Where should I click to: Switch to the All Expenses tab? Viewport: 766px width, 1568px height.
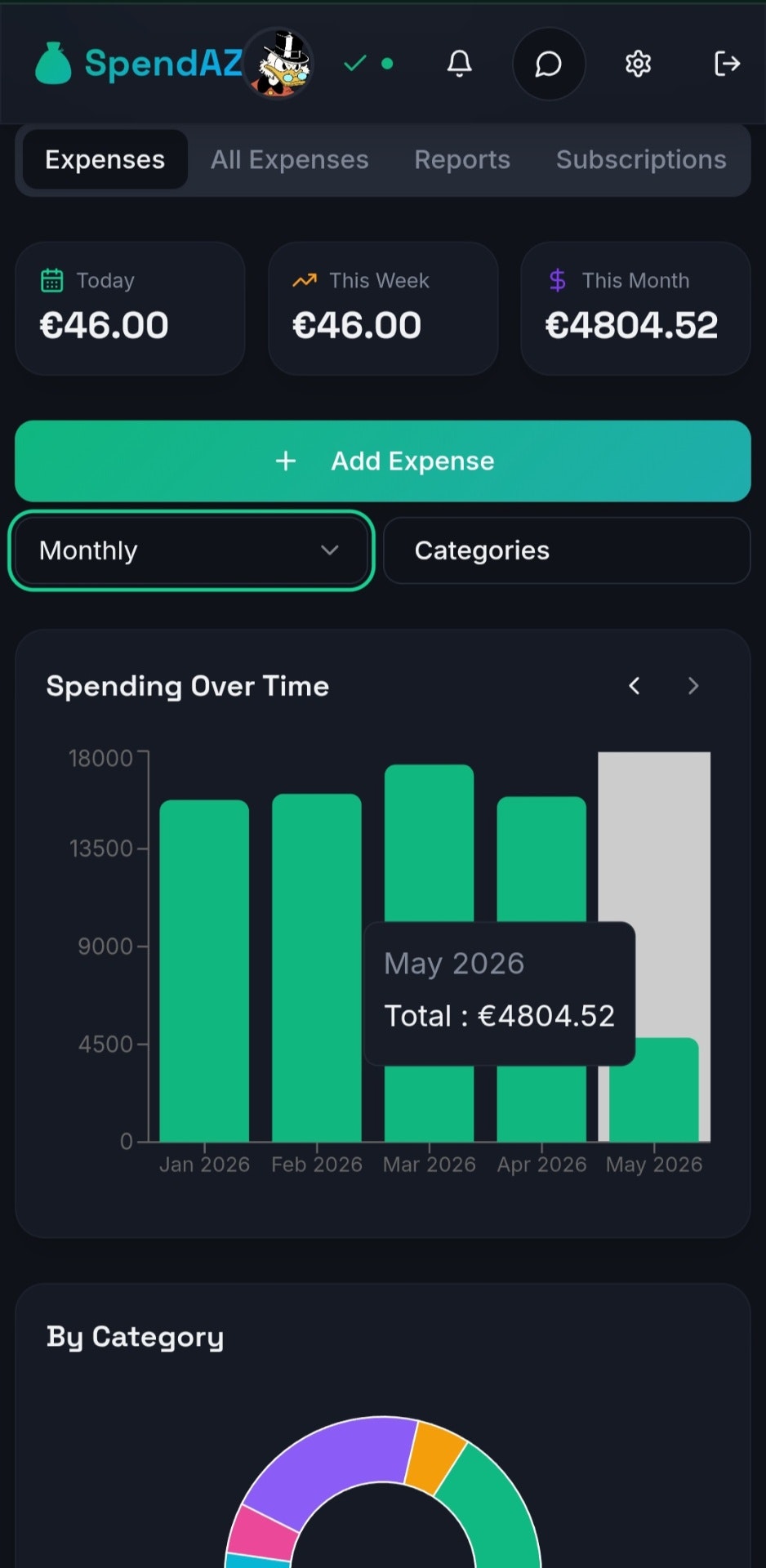pyautogui.click(x=290, y=159)
